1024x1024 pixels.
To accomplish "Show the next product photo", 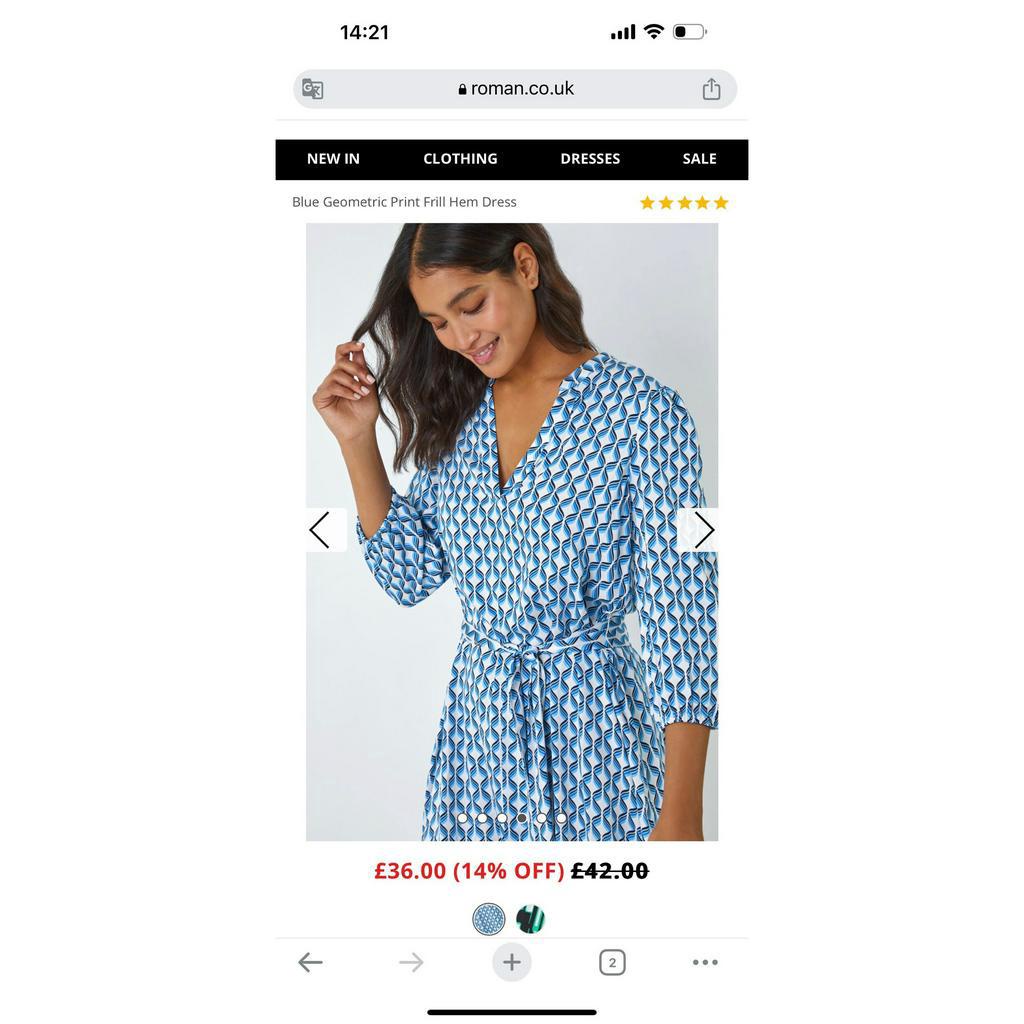I will (x=703, y=530).
